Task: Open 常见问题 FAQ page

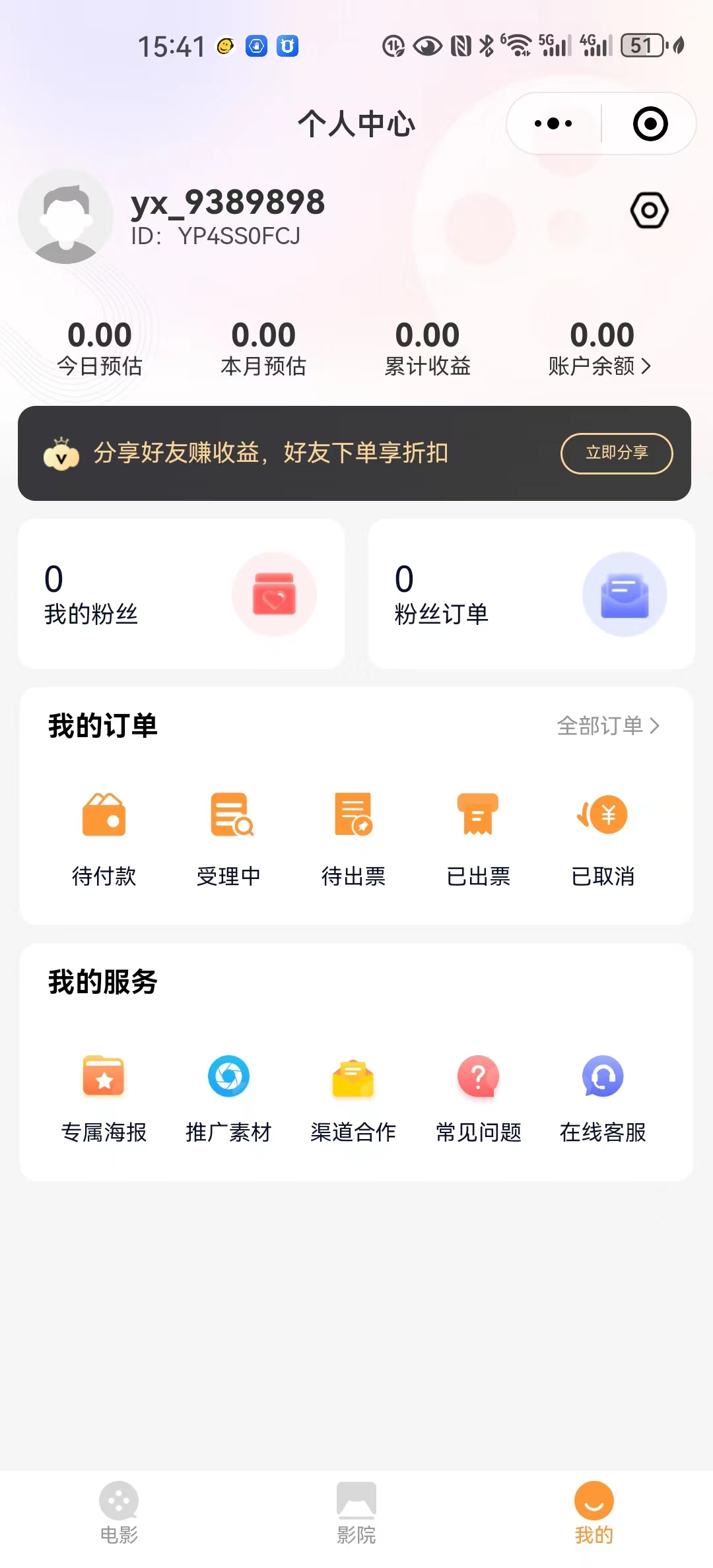Action: [479, 1095]
